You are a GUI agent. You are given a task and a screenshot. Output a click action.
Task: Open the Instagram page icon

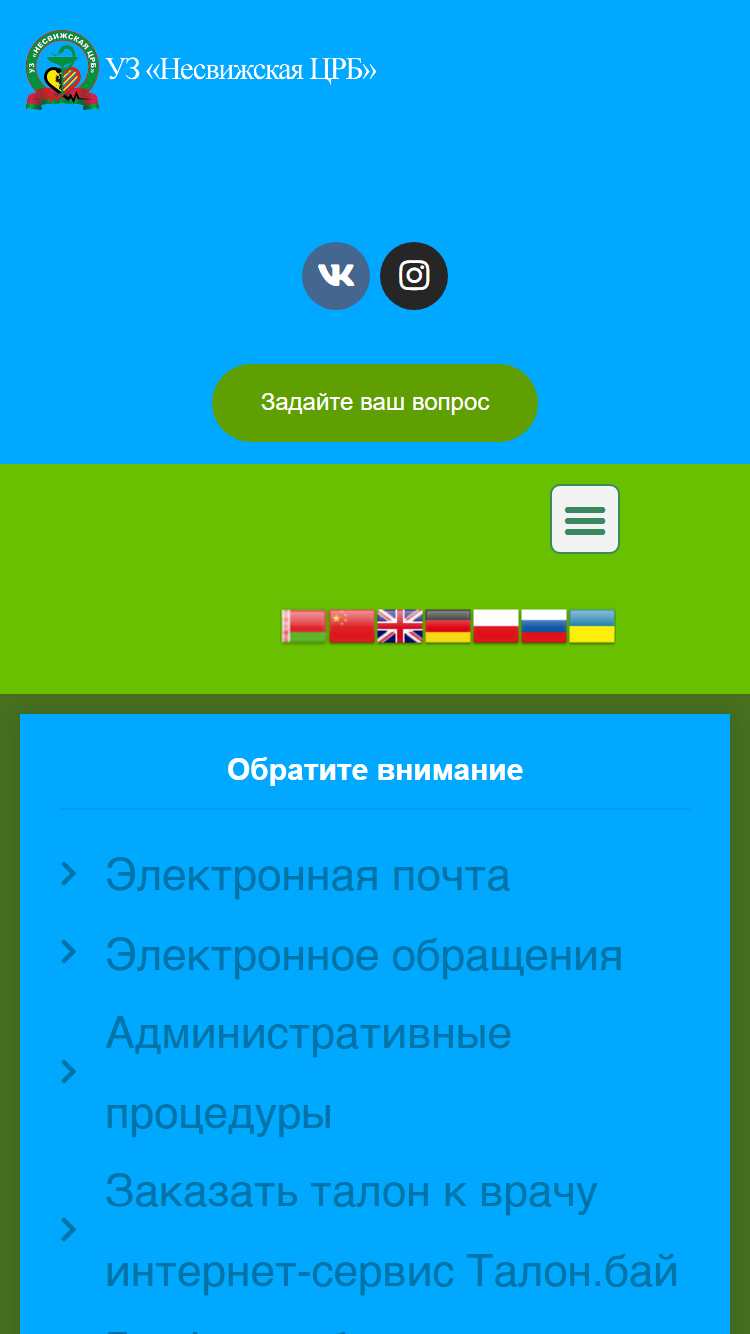(x=414, y=276)
